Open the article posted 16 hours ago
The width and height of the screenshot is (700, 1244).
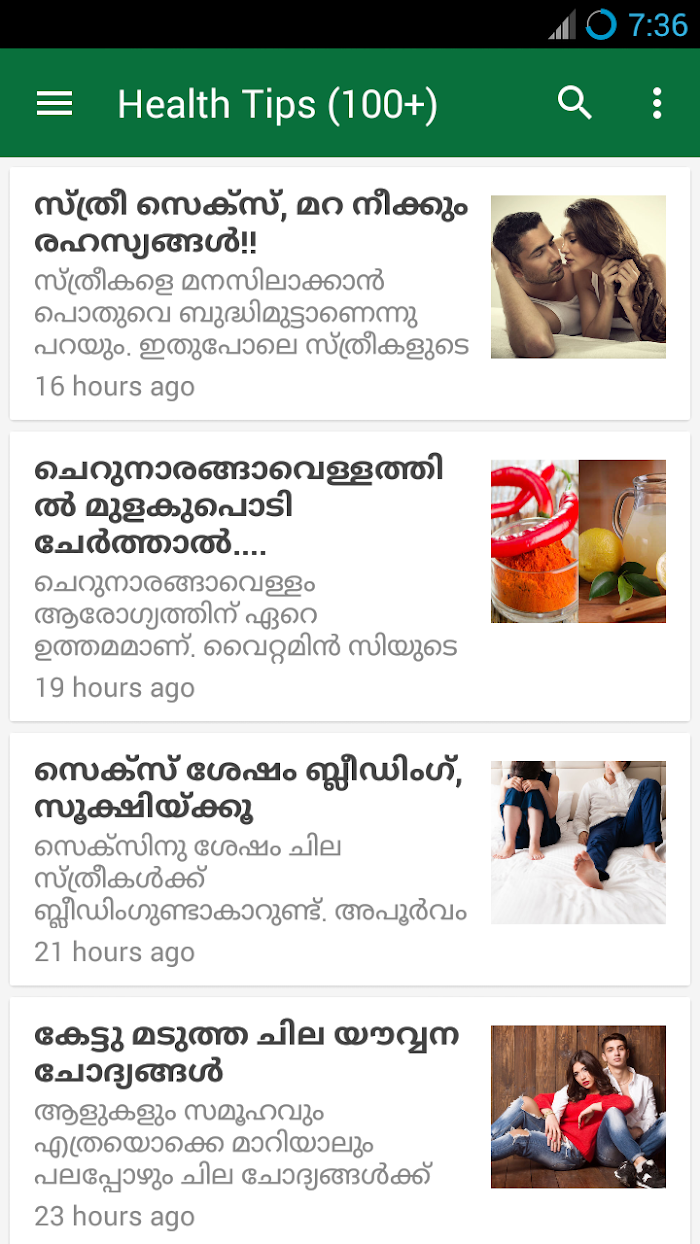point(350,294)
